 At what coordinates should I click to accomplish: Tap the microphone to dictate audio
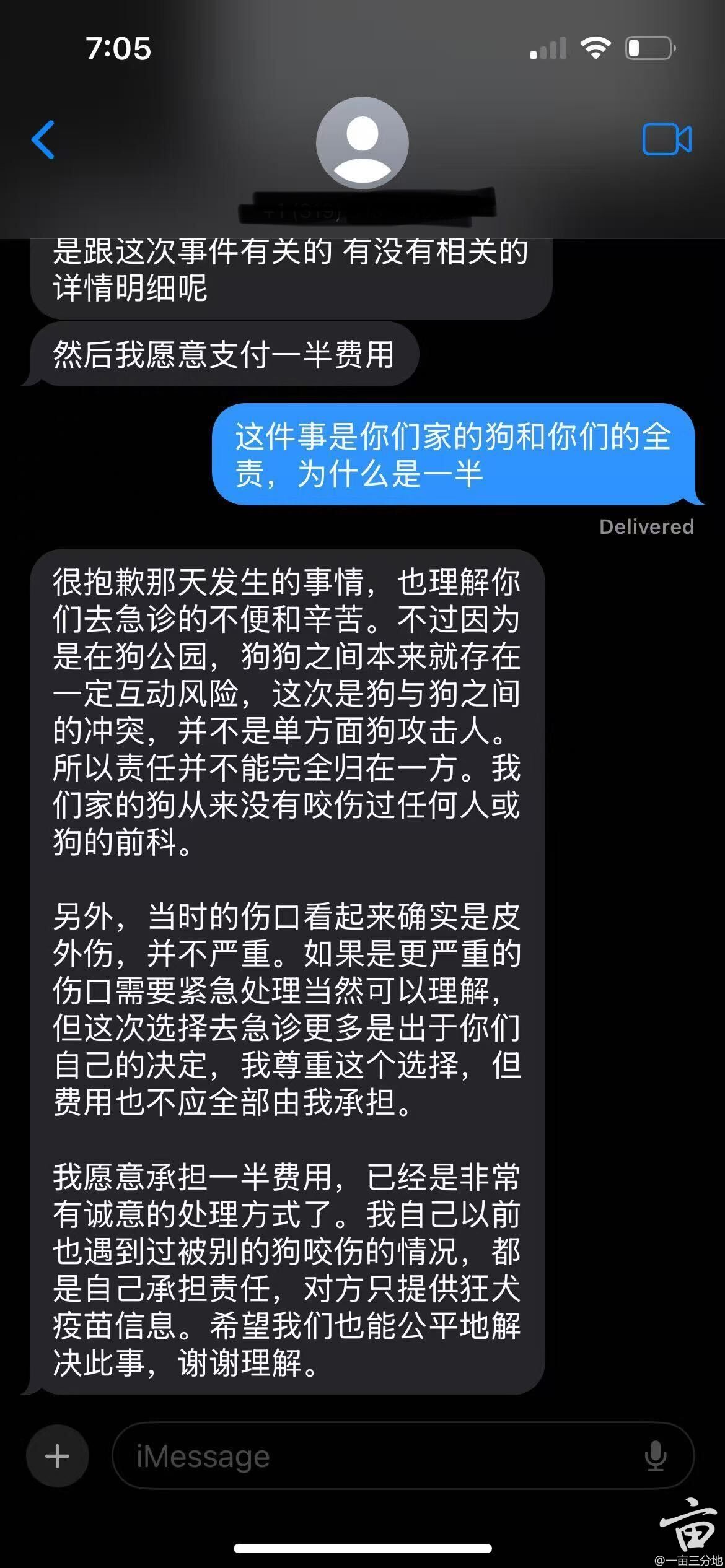click(655, 1456)
